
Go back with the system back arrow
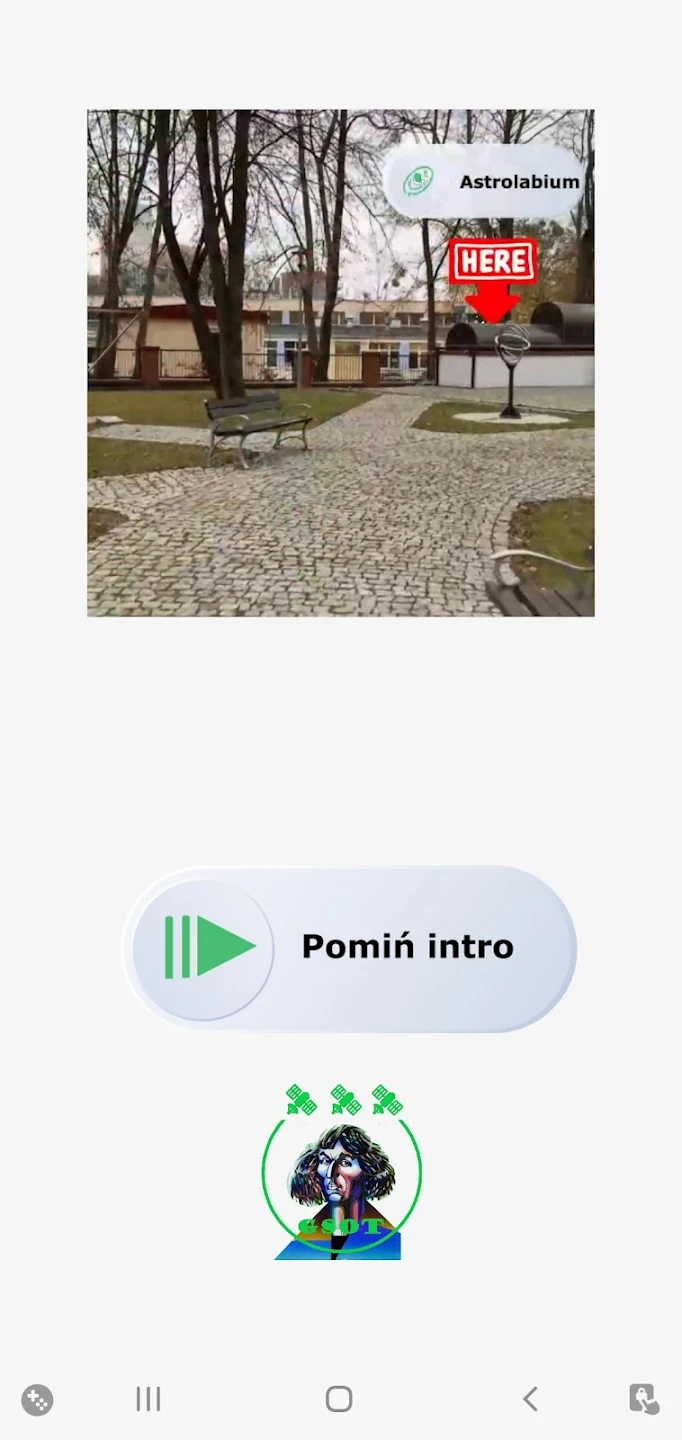(x=530, y=1399)
